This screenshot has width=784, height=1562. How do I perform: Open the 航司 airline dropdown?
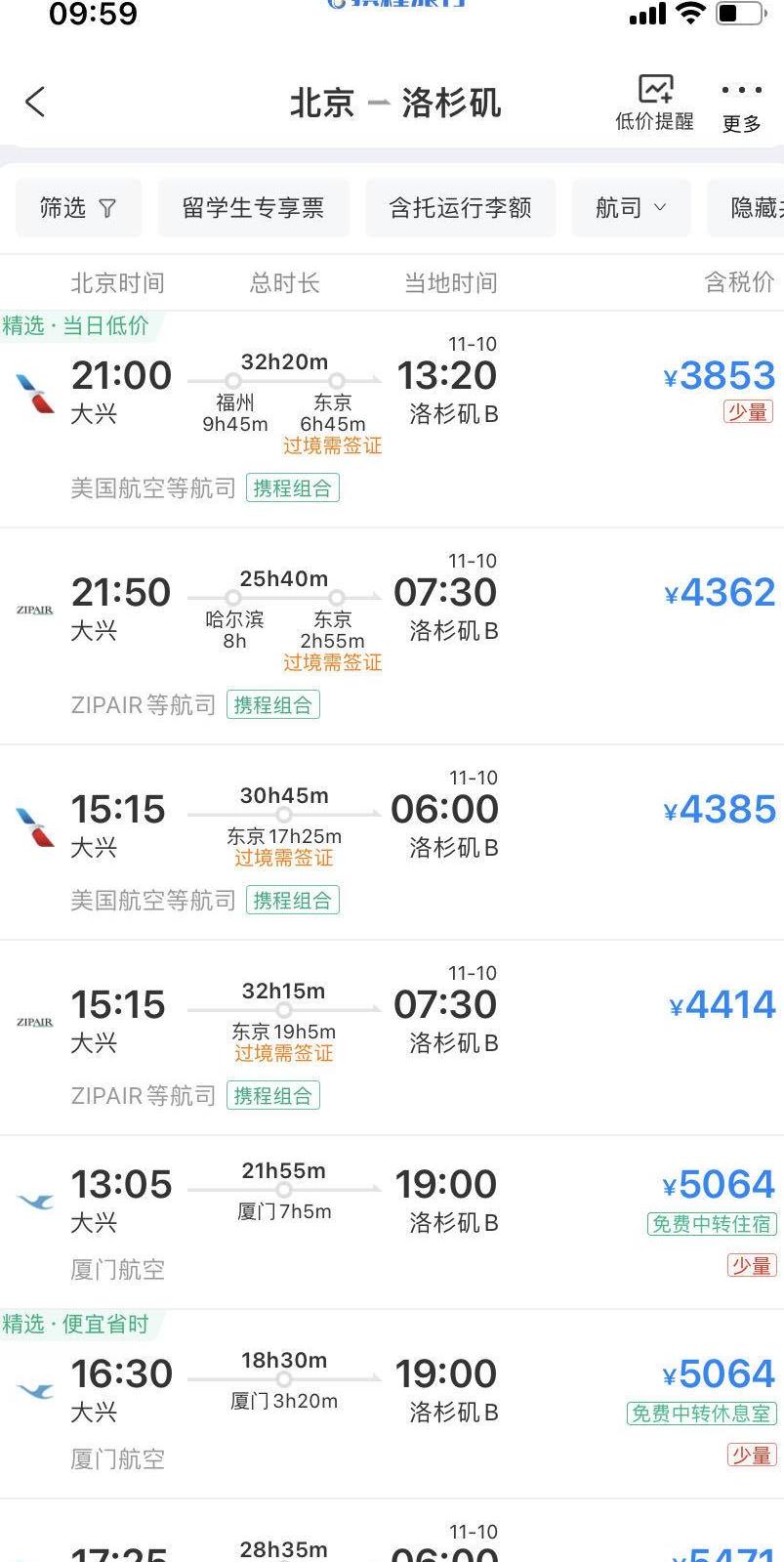pyautogui.click(x=630, y=208)
